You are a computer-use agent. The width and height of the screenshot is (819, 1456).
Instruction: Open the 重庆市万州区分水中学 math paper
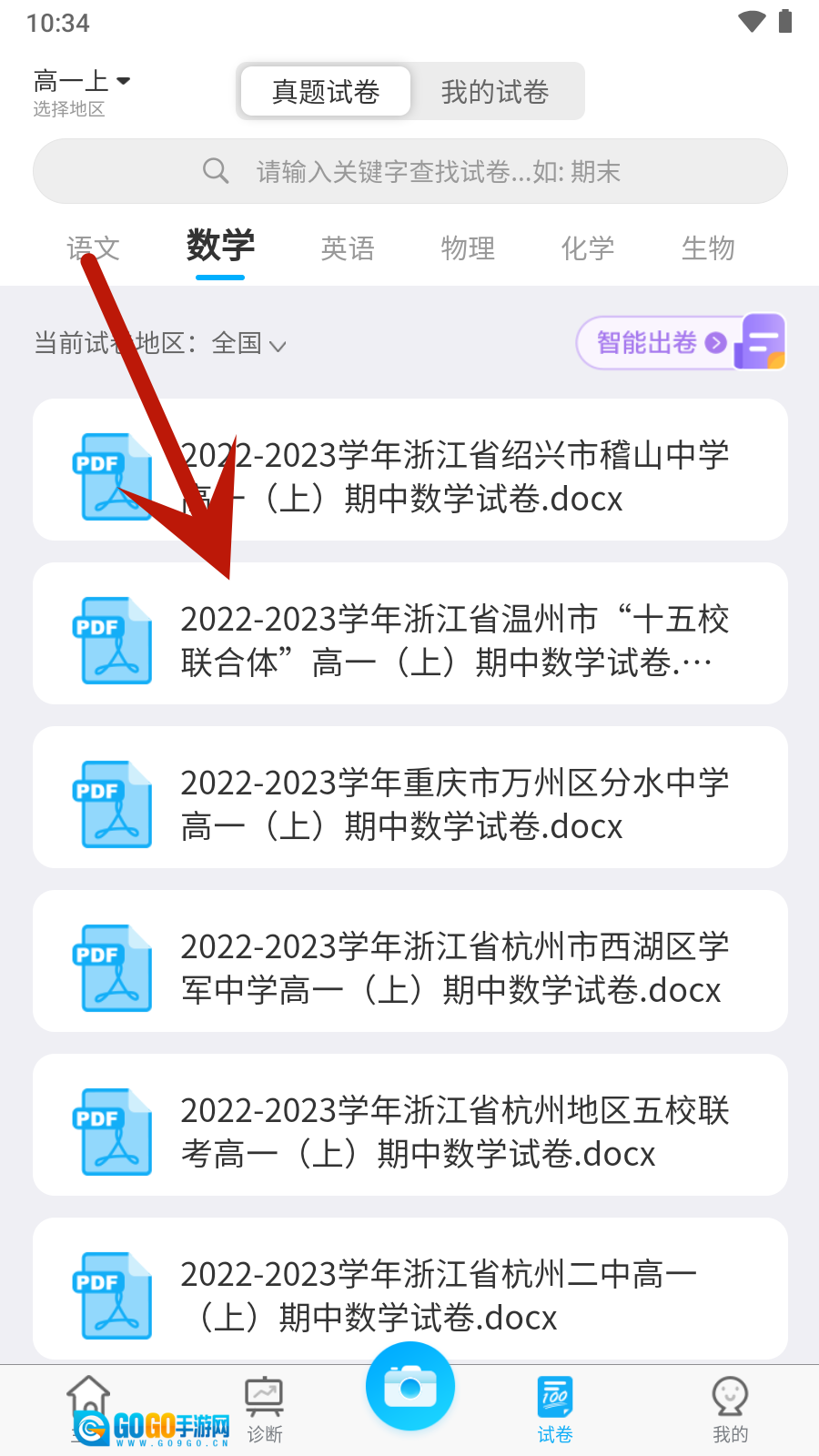410,797
